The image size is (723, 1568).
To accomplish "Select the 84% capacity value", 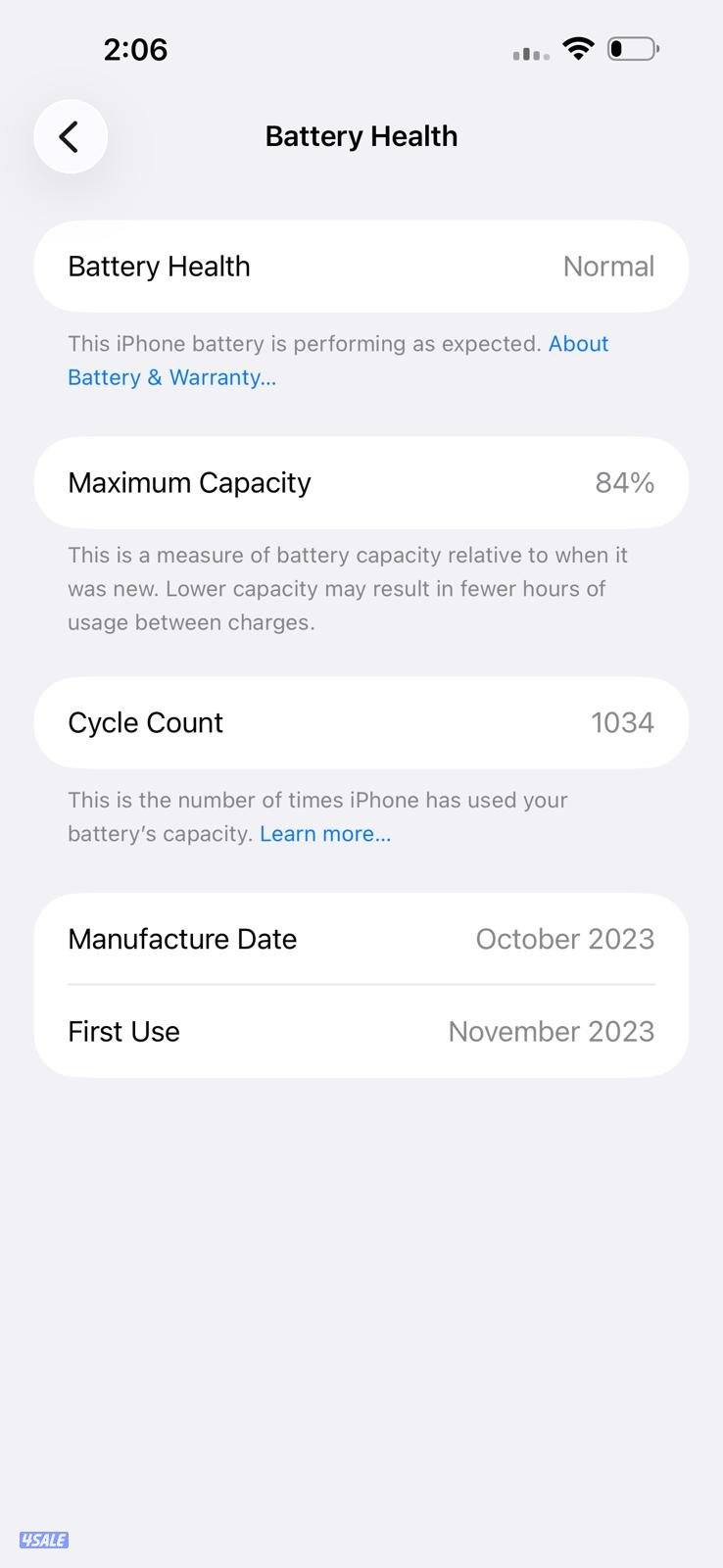I will [x=624, y=482].
